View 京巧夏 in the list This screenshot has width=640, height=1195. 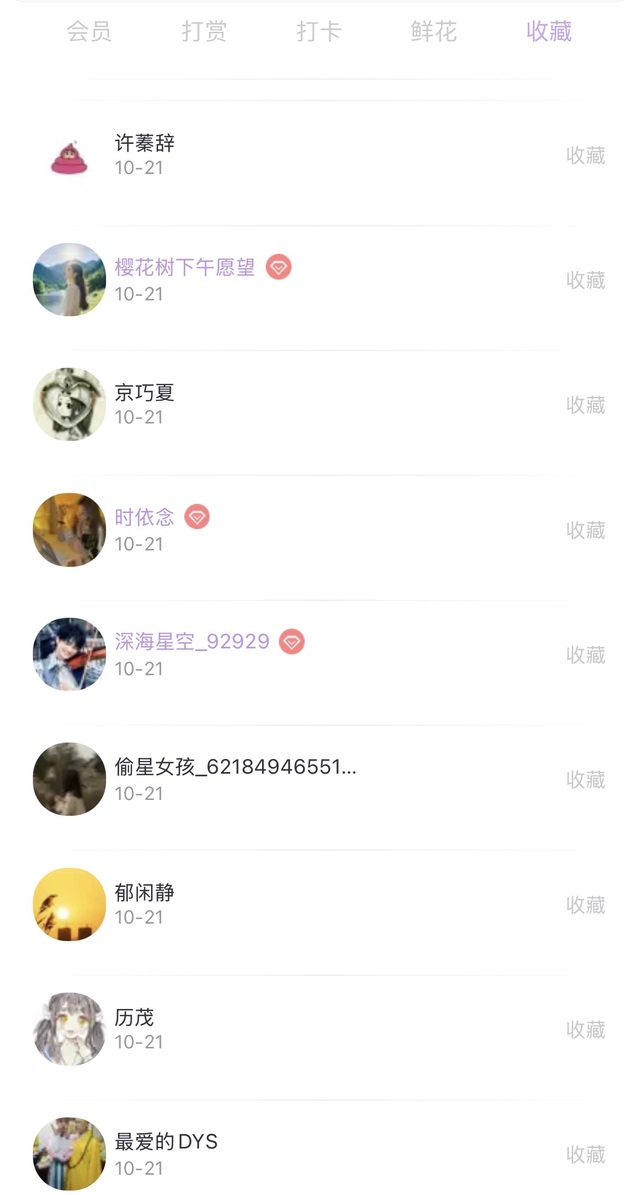coord(145,404)
